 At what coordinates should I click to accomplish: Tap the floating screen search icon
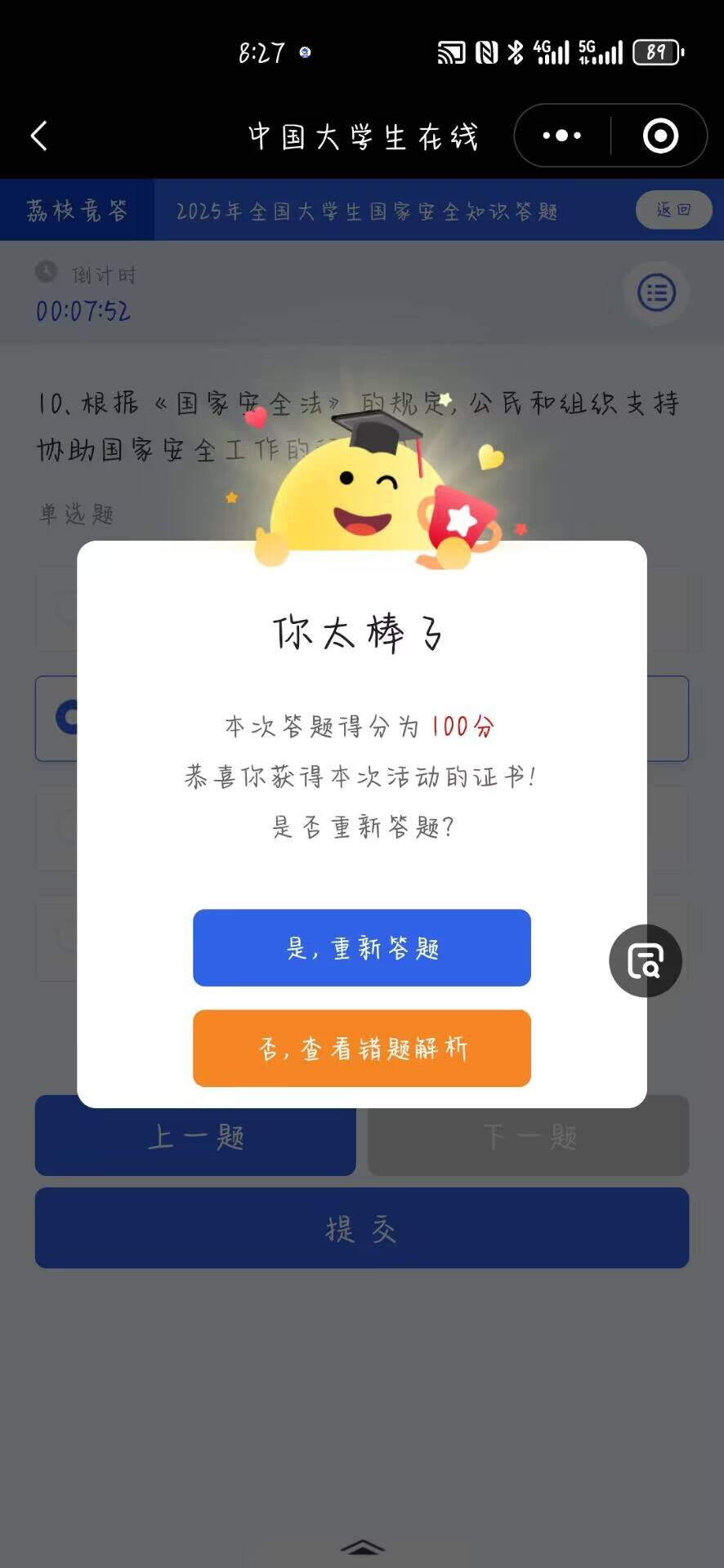coord(645,960)
